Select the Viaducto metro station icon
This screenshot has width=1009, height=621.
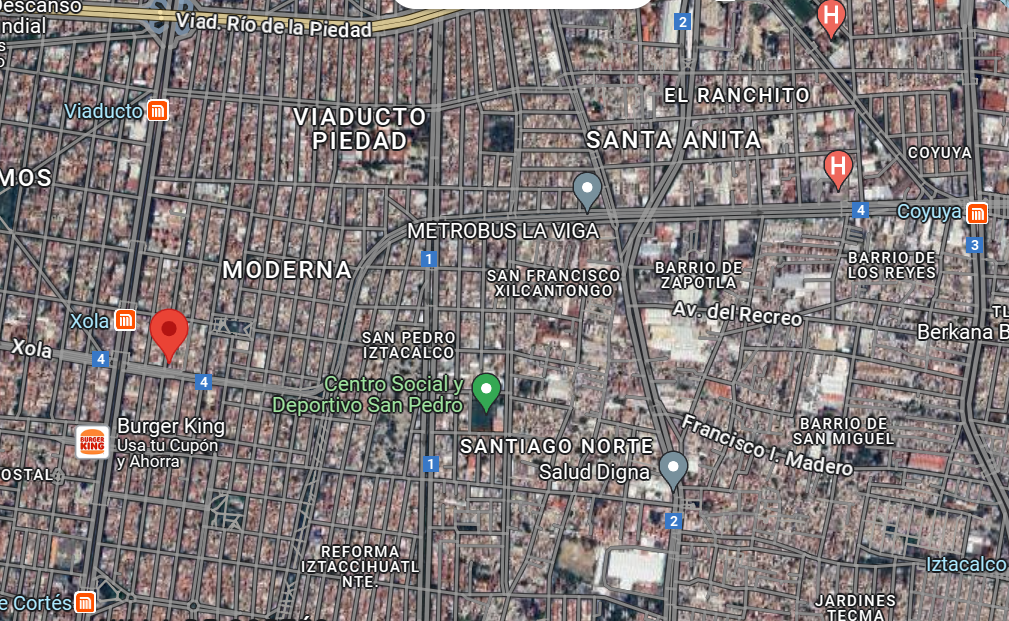tap(158, 111)
